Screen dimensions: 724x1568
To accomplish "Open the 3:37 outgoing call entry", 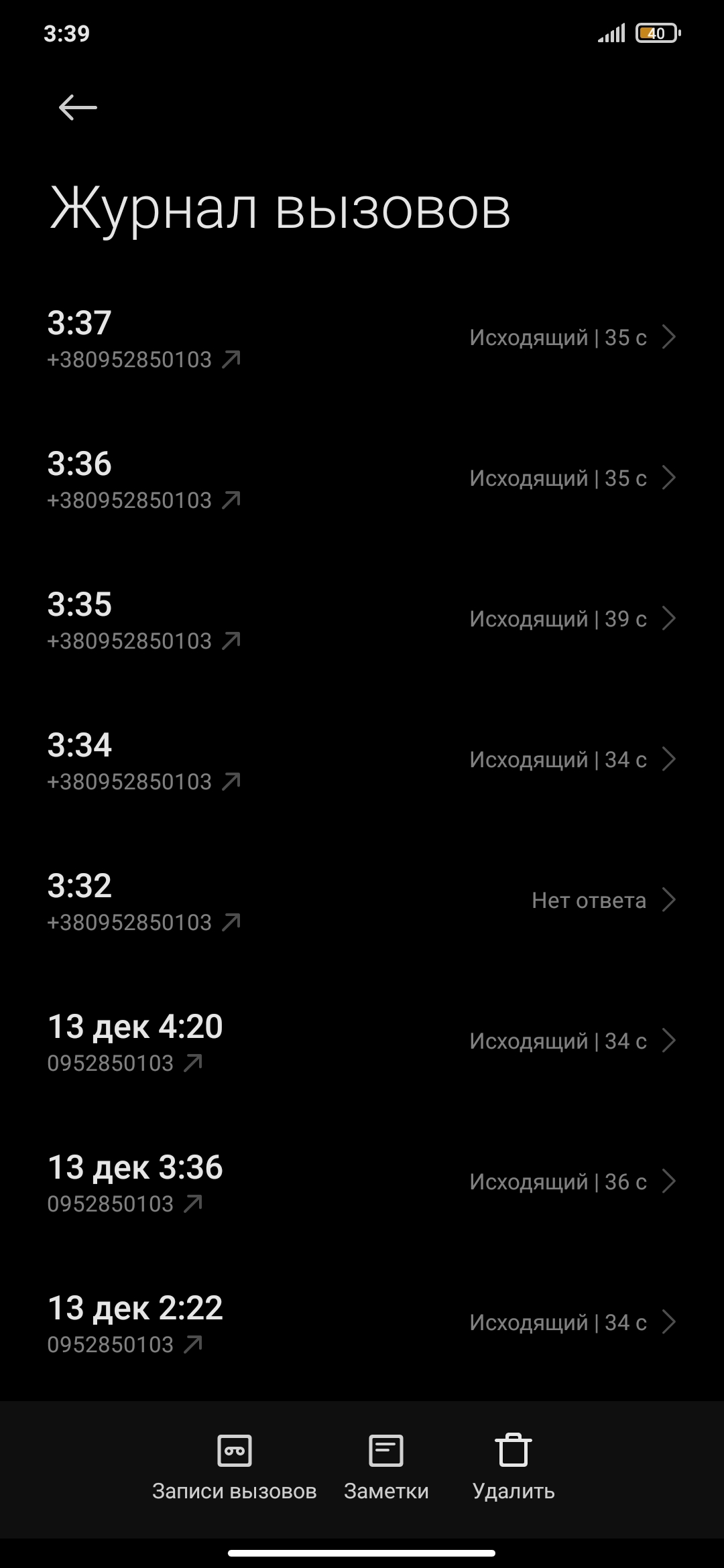I will tap(362, 338).
